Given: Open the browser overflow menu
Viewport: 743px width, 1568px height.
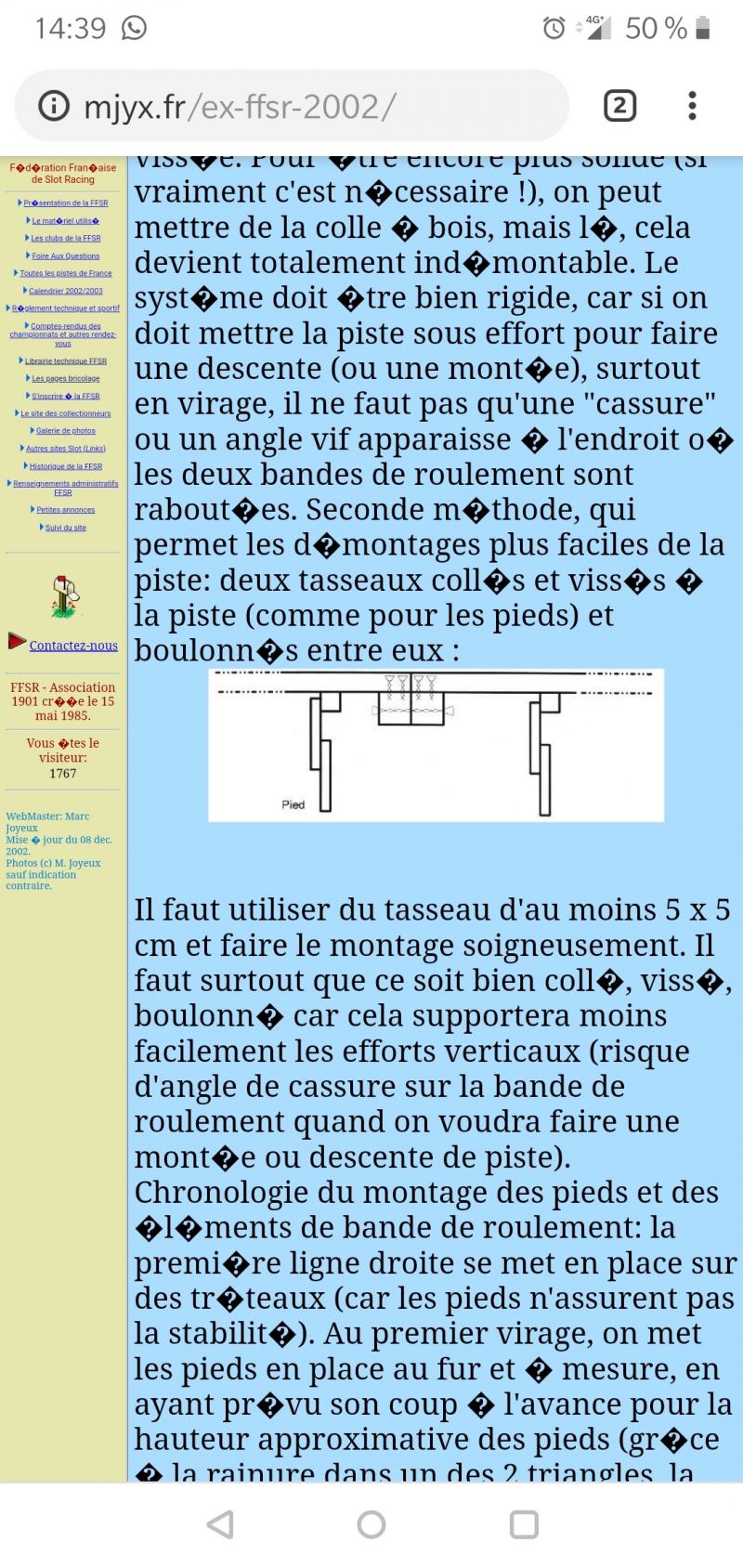Looking at the screenshot, I should click(692, 106).
